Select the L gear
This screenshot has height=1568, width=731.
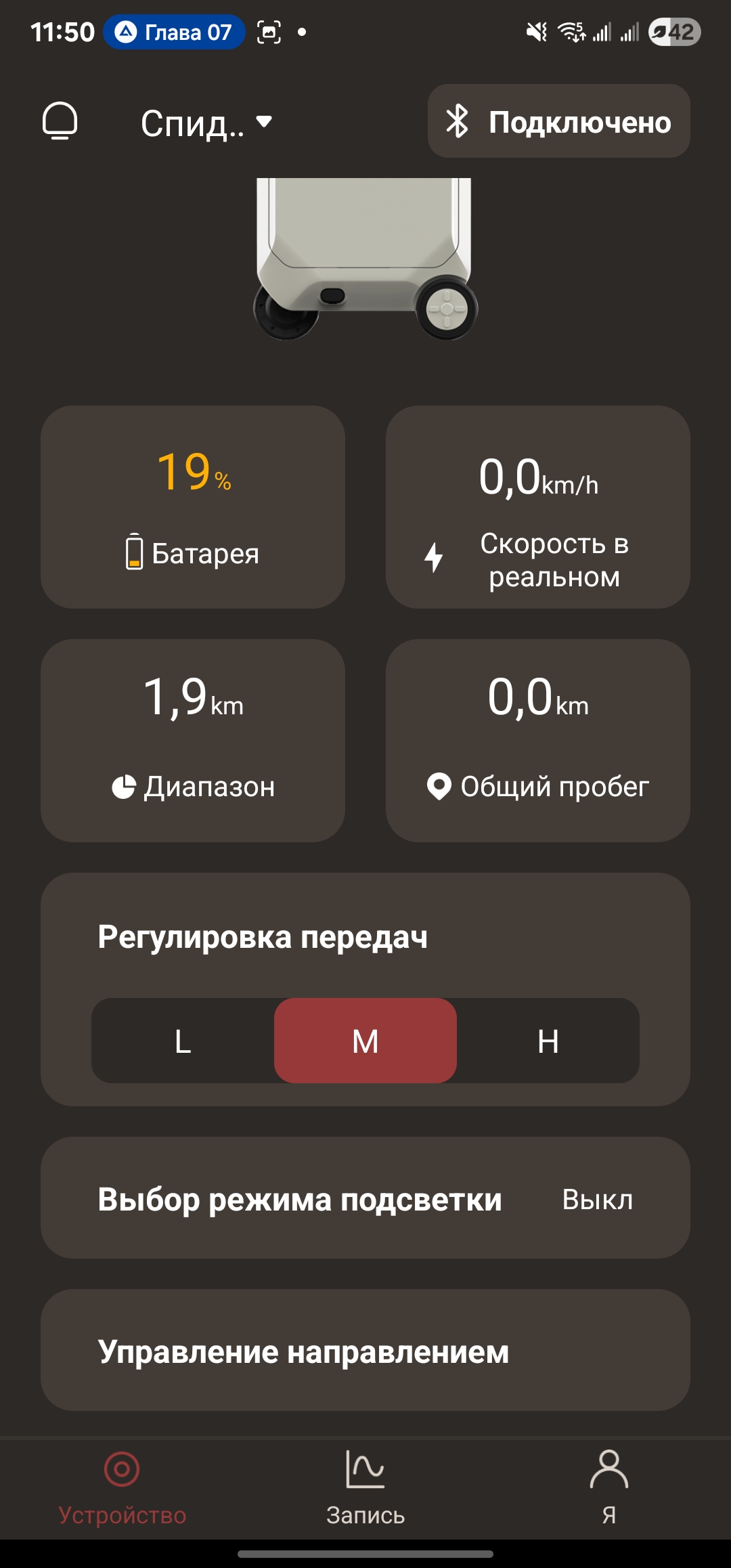tap(183, 1041)
